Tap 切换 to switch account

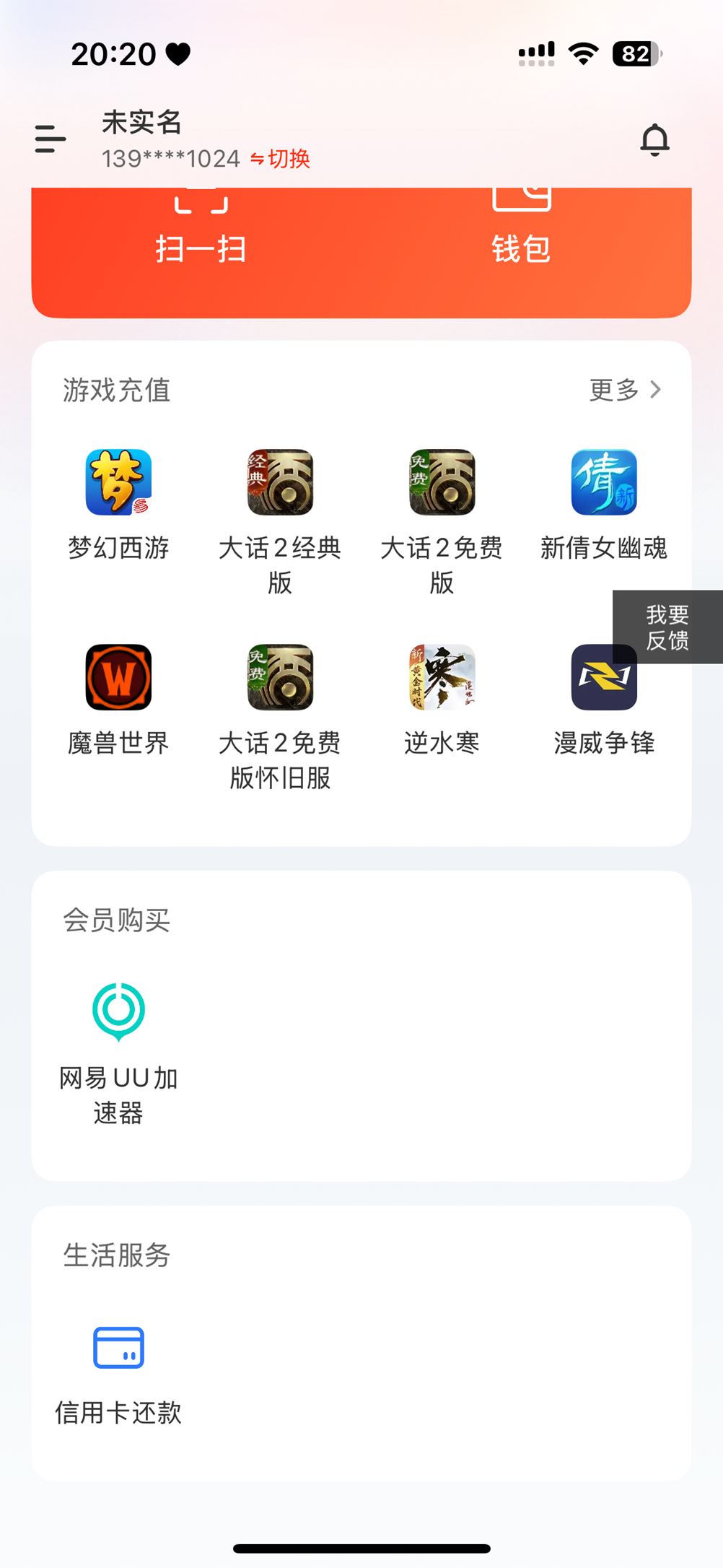click(281, 159)
